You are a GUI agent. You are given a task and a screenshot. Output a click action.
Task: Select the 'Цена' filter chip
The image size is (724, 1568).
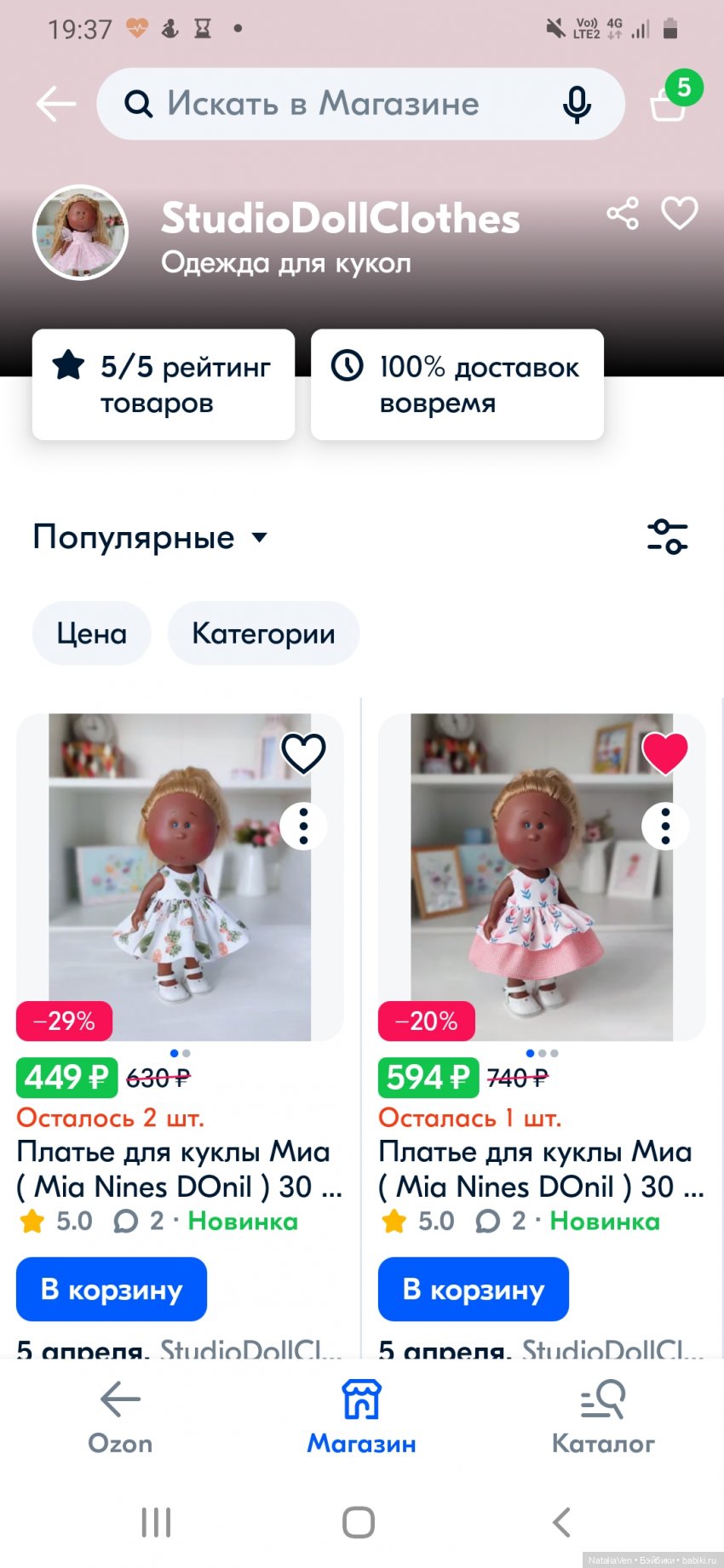point(91,633)
